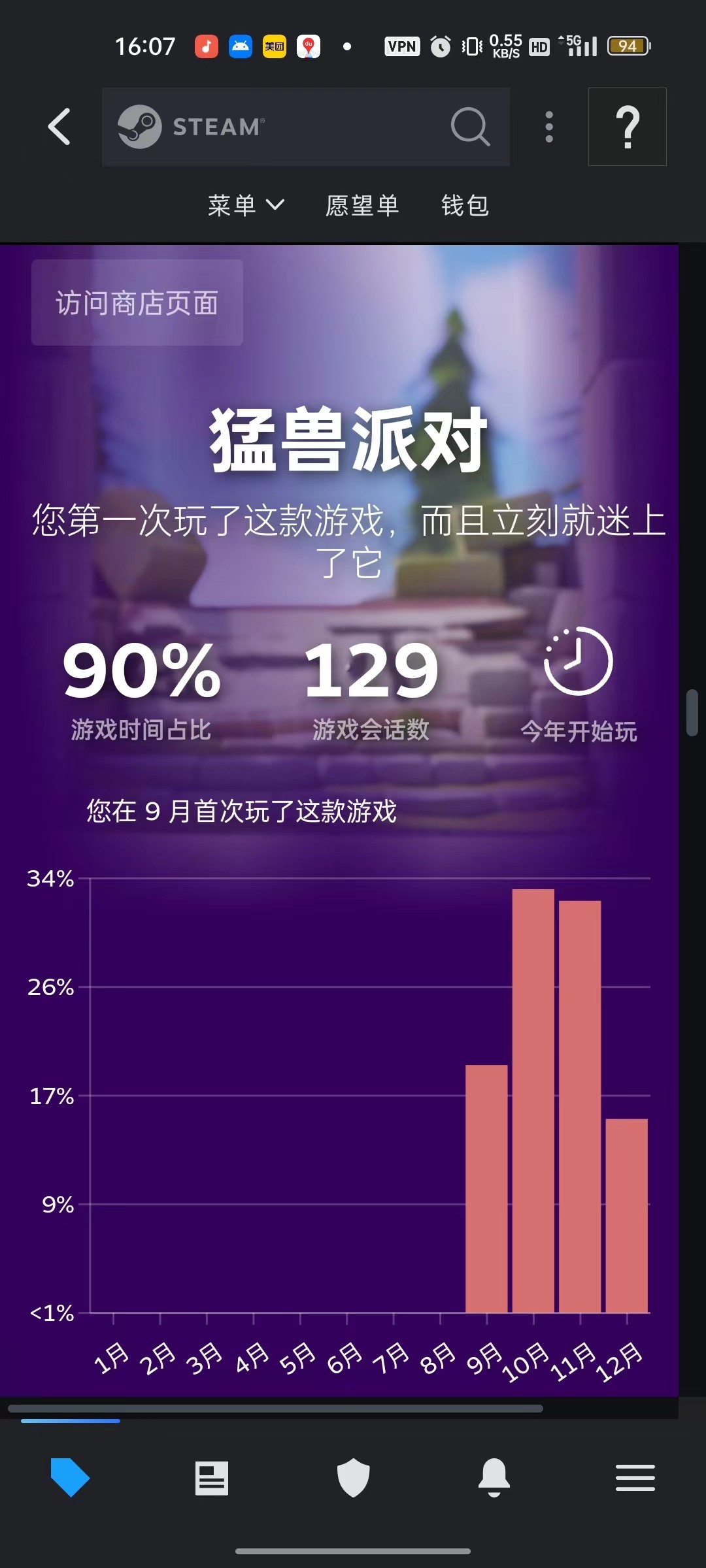Expand the 菜单 dropdown

point(246,205)
